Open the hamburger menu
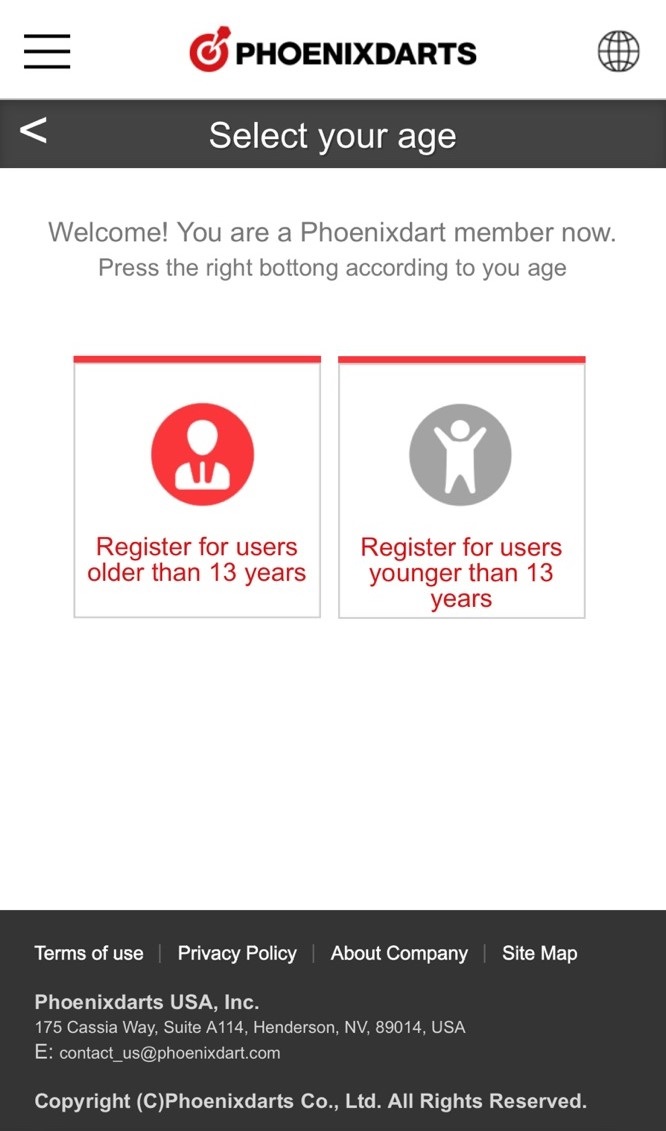 (47, 50)
